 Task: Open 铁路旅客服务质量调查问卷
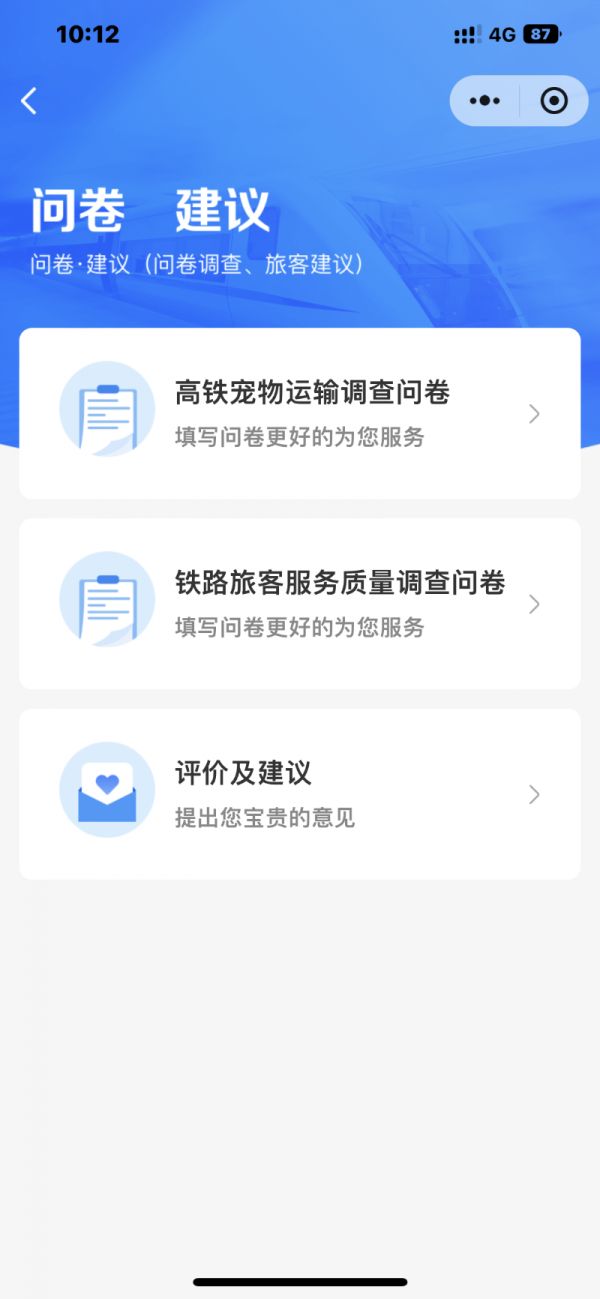click(x=300, y=603)
